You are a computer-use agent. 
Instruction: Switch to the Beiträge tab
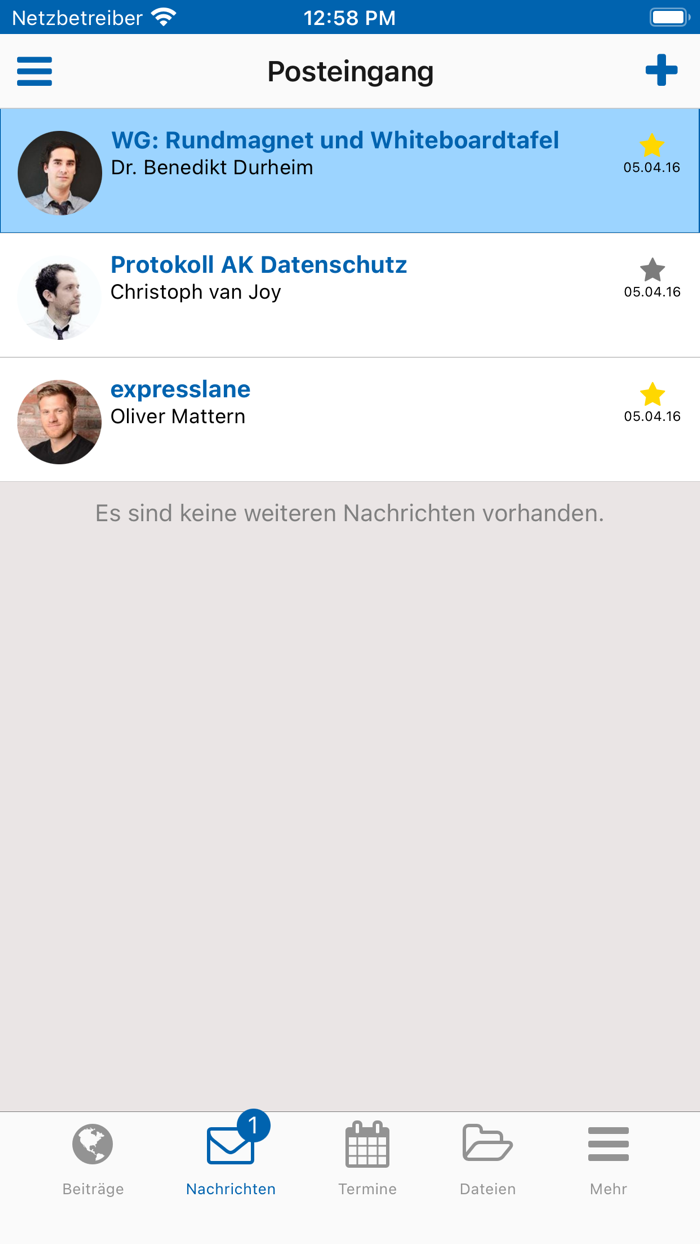[x=93, y=1160]
